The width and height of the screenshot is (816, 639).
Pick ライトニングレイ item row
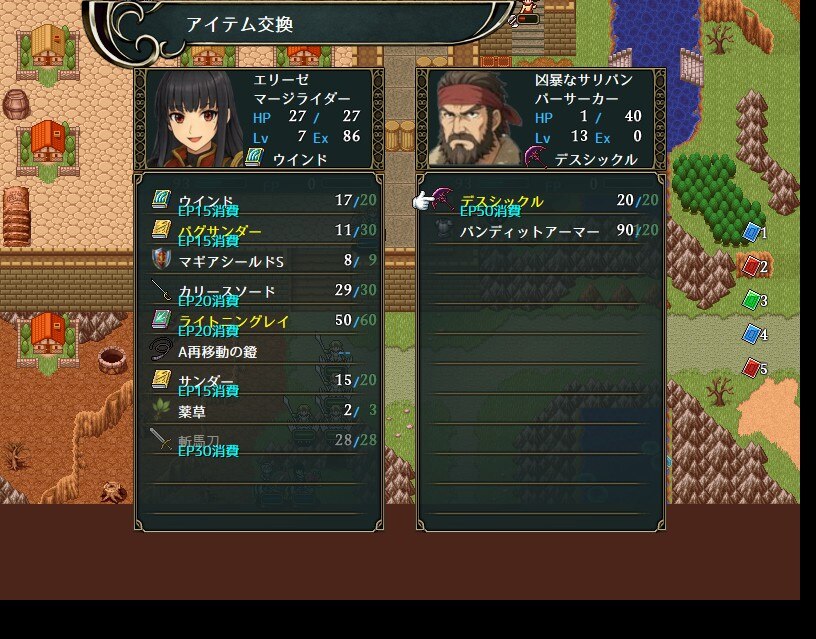tap(258, 321)
